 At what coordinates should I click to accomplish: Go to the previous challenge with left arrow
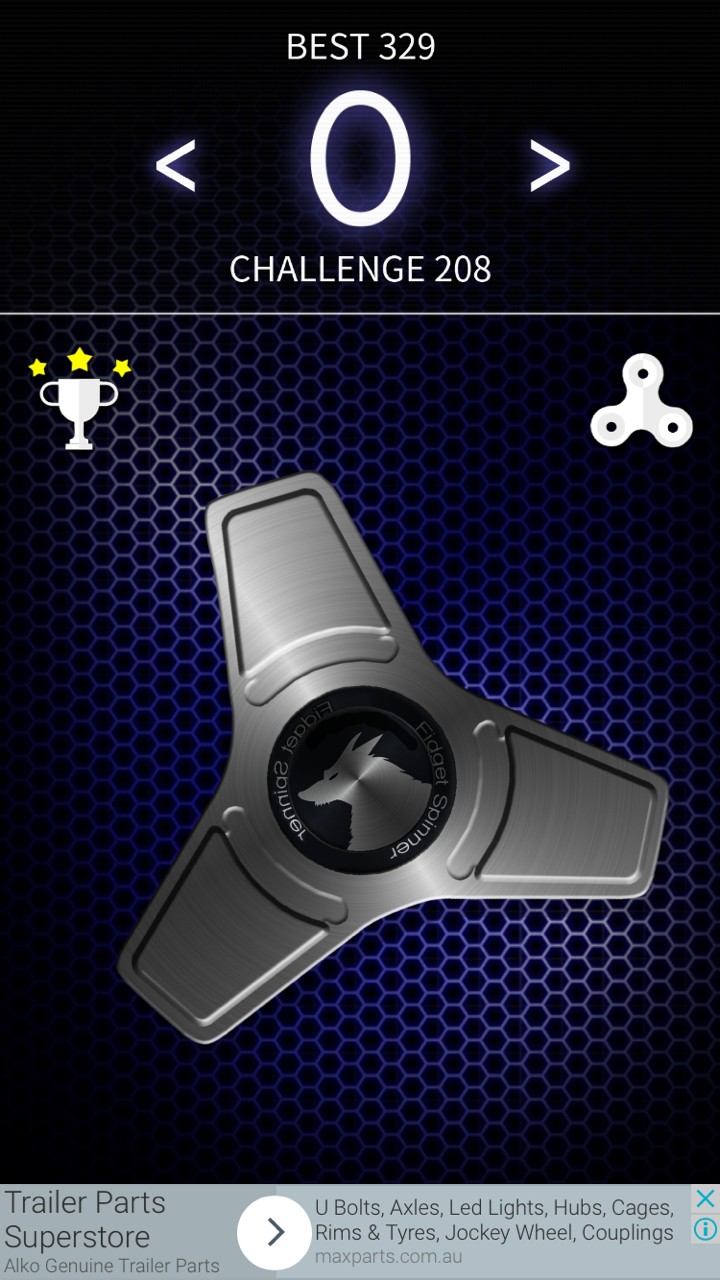tap(176, 166)
